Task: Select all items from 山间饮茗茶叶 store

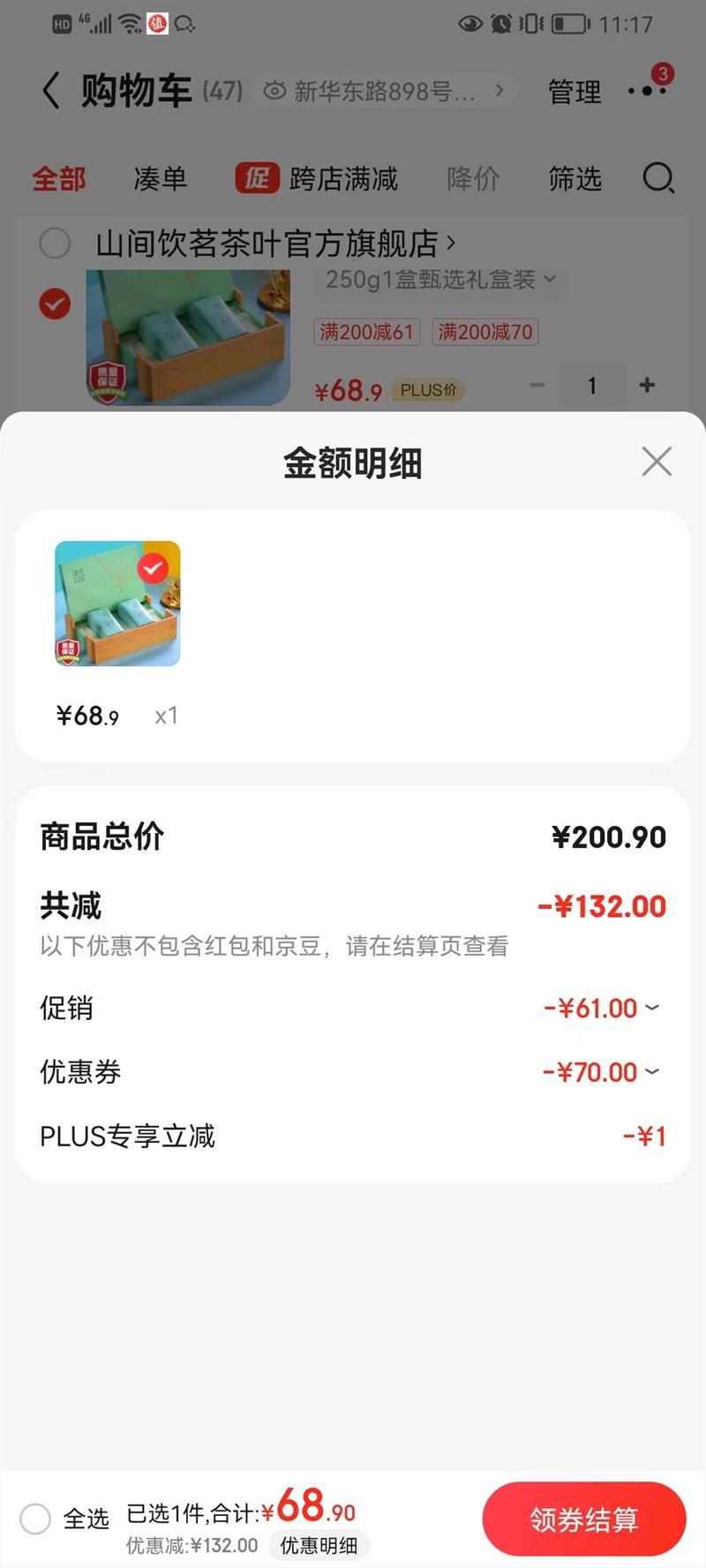Action: coord(55,243)
